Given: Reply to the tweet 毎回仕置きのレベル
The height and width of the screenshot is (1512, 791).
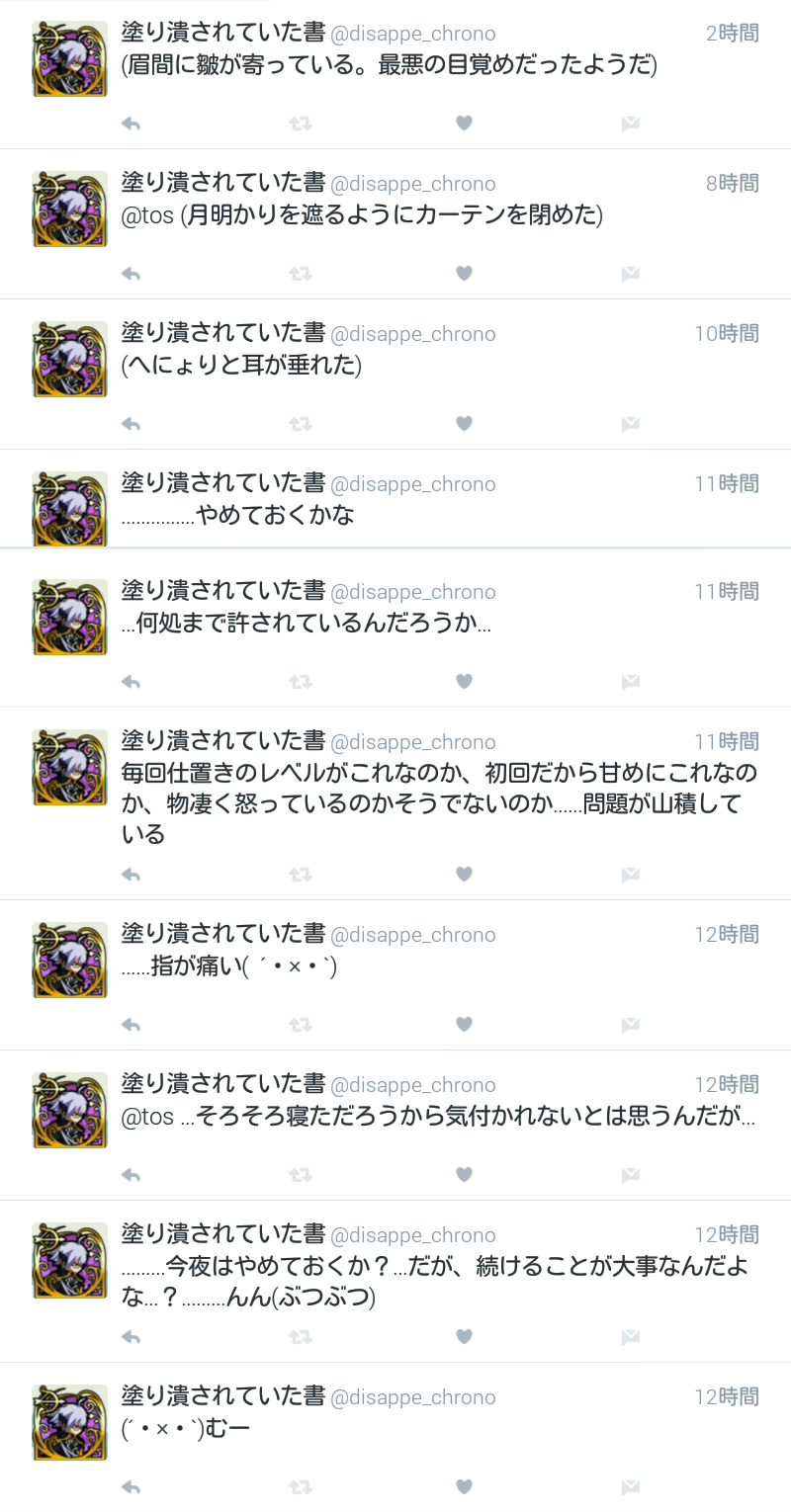Looking at the screenshot, I should click(131, 875).
